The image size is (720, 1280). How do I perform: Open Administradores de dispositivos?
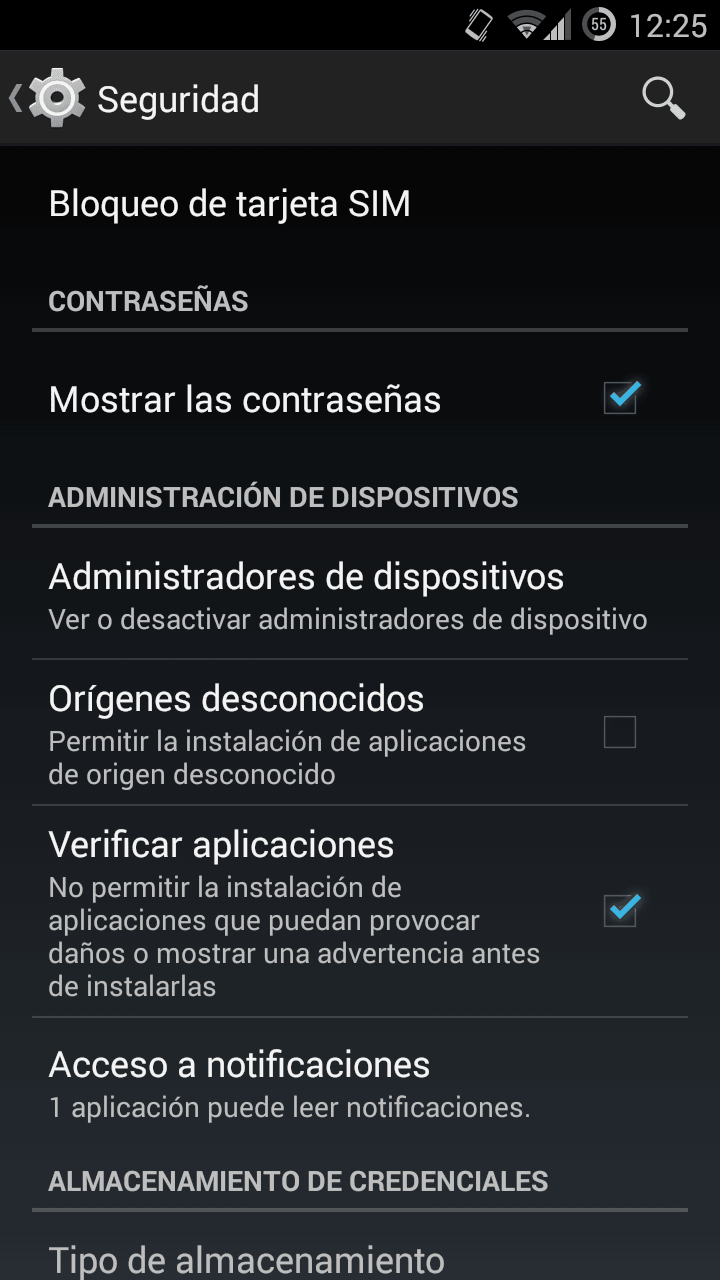click(x=360, y=595)
